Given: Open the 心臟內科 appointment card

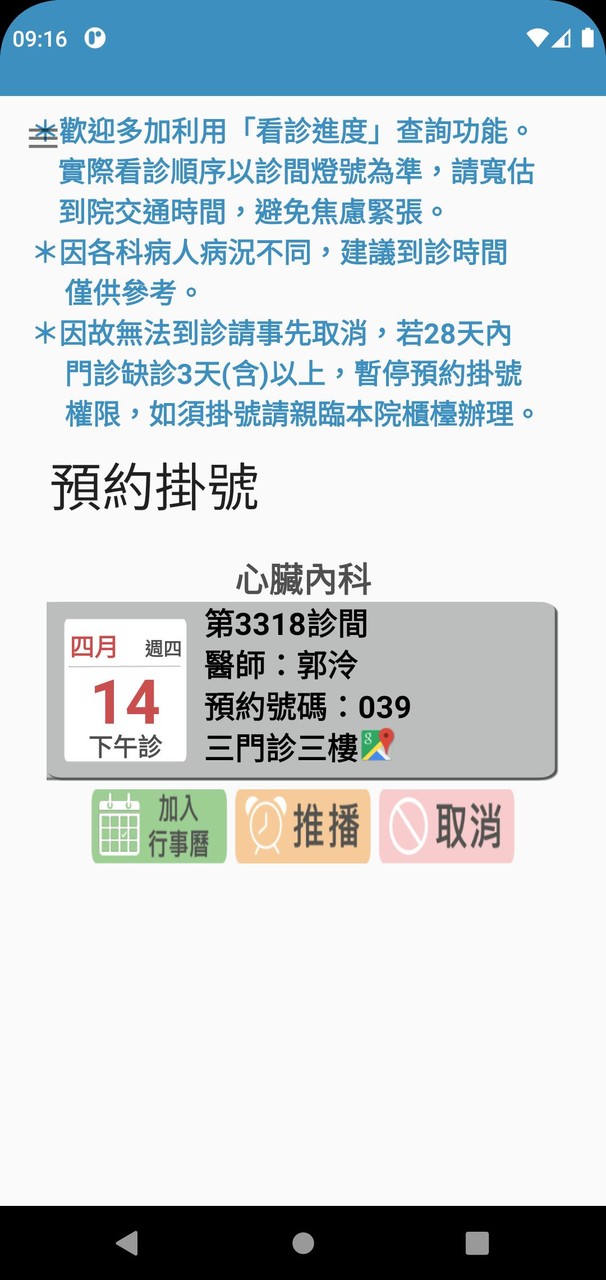Looking at the screenshot, I should 300,690.
